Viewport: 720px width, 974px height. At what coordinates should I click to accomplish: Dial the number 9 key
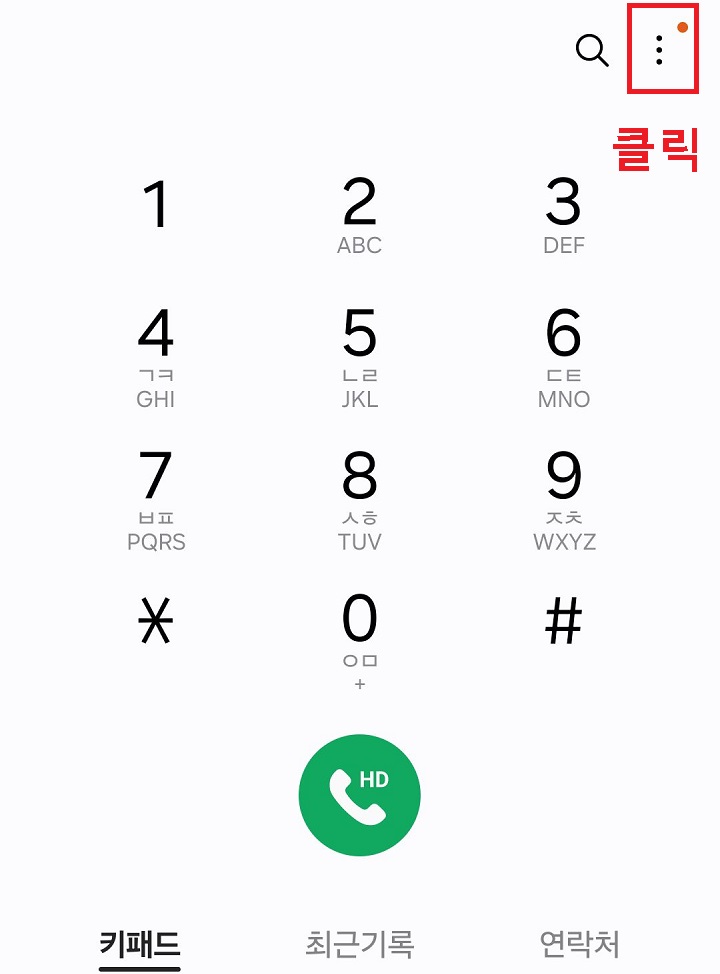[565, 490]
